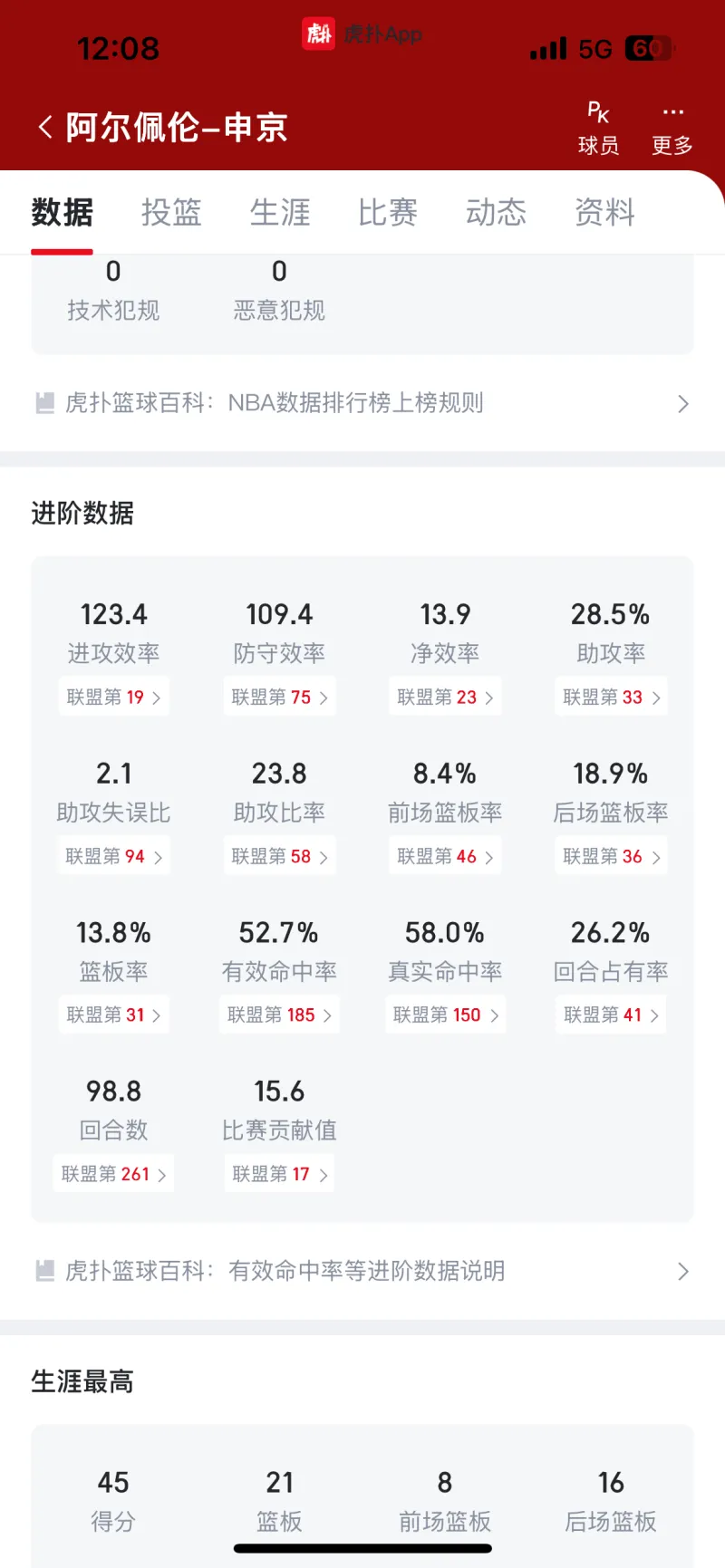Open the 更多 menu

click(672, 129)
